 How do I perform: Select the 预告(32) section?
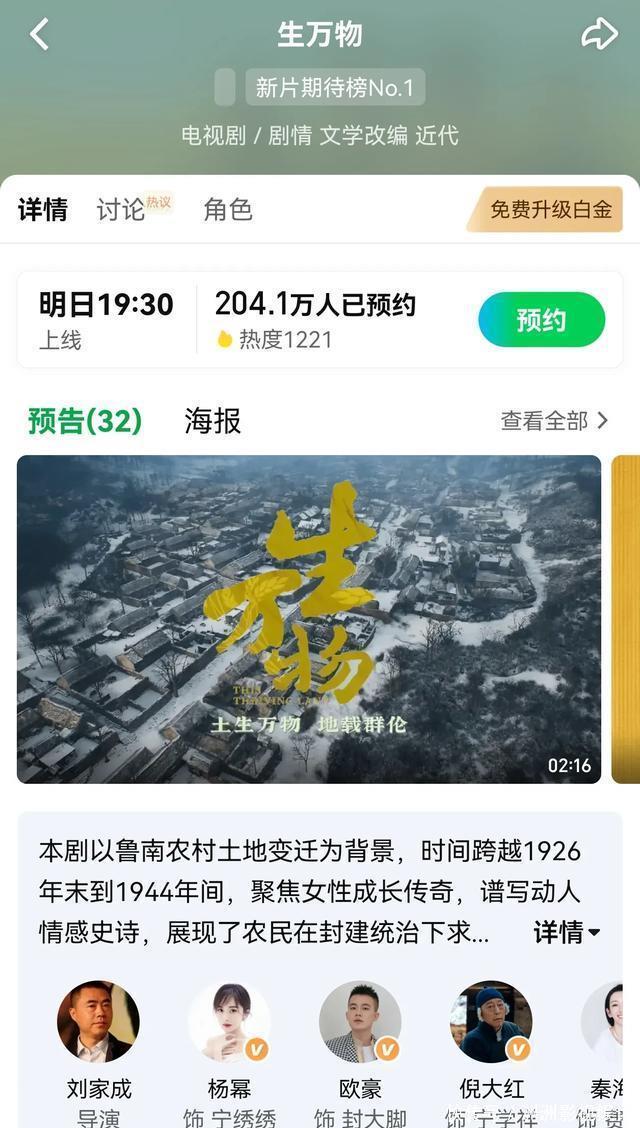click(85, 421)
